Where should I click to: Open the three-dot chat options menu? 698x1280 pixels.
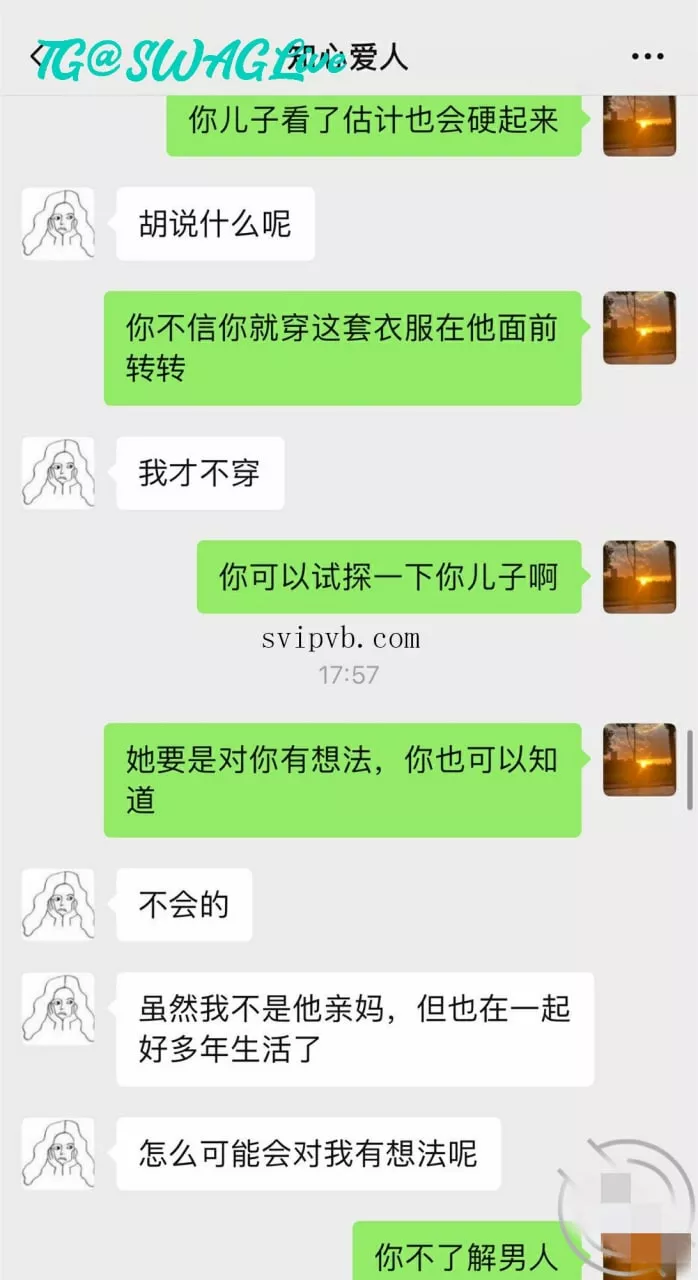click(648, 56)
